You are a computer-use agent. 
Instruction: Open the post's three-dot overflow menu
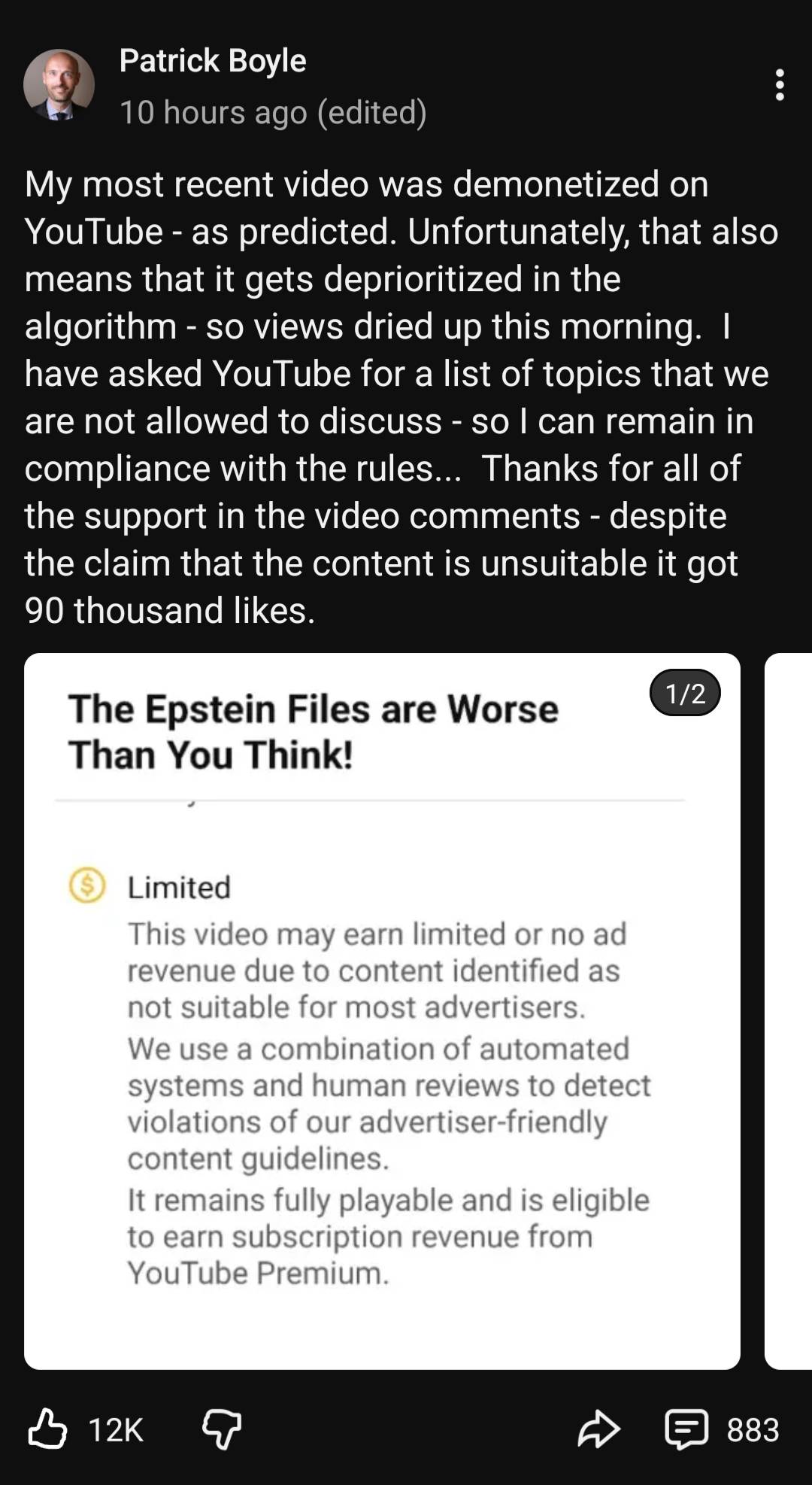[x=780, y=85]
